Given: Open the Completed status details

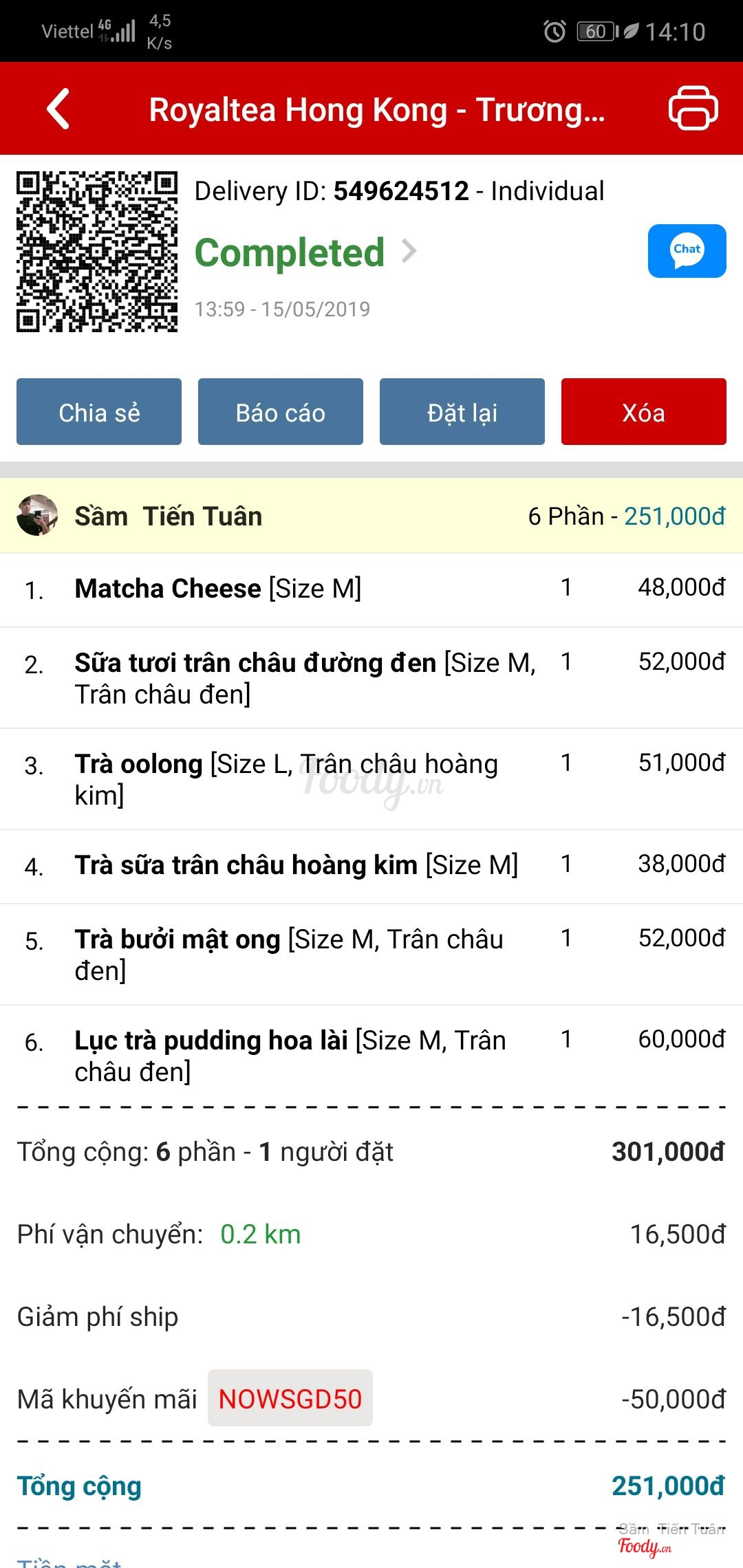Looking at the screenshot, I should [x=306, y=252].
